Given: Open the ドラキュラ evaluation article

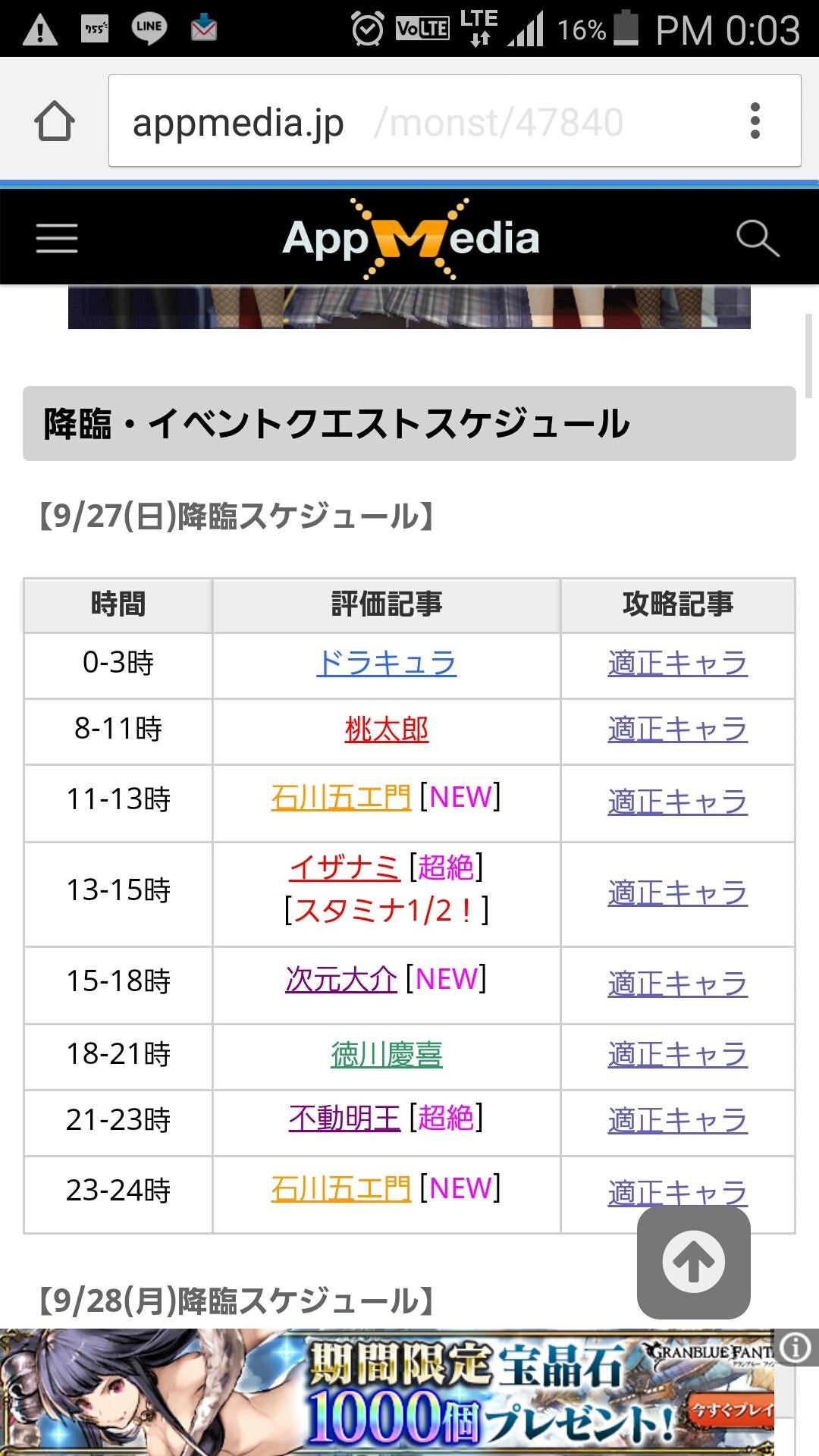Looking at the screenshot, I should point(386,664).
